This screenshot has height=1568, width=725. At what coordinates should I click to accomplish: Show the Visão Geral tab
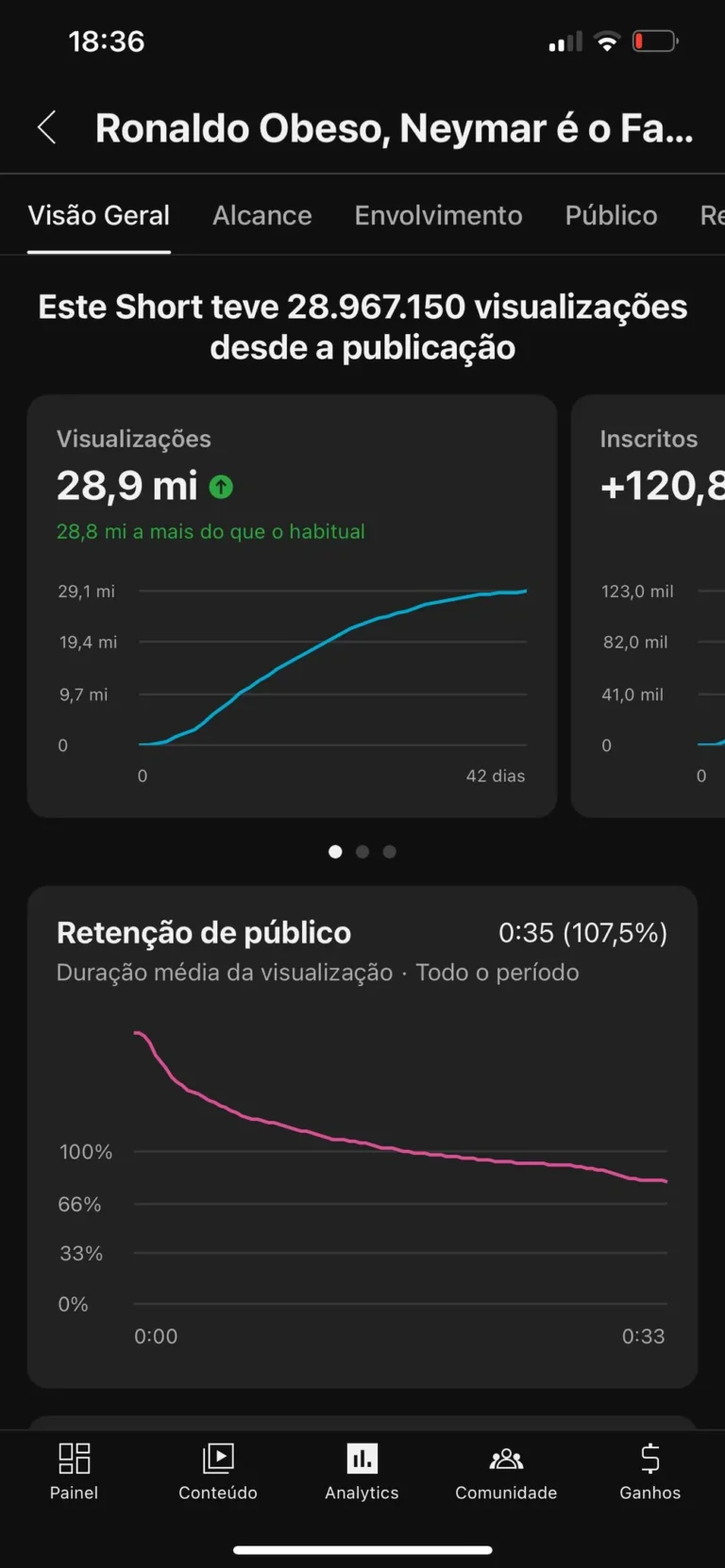coord(99,215)
